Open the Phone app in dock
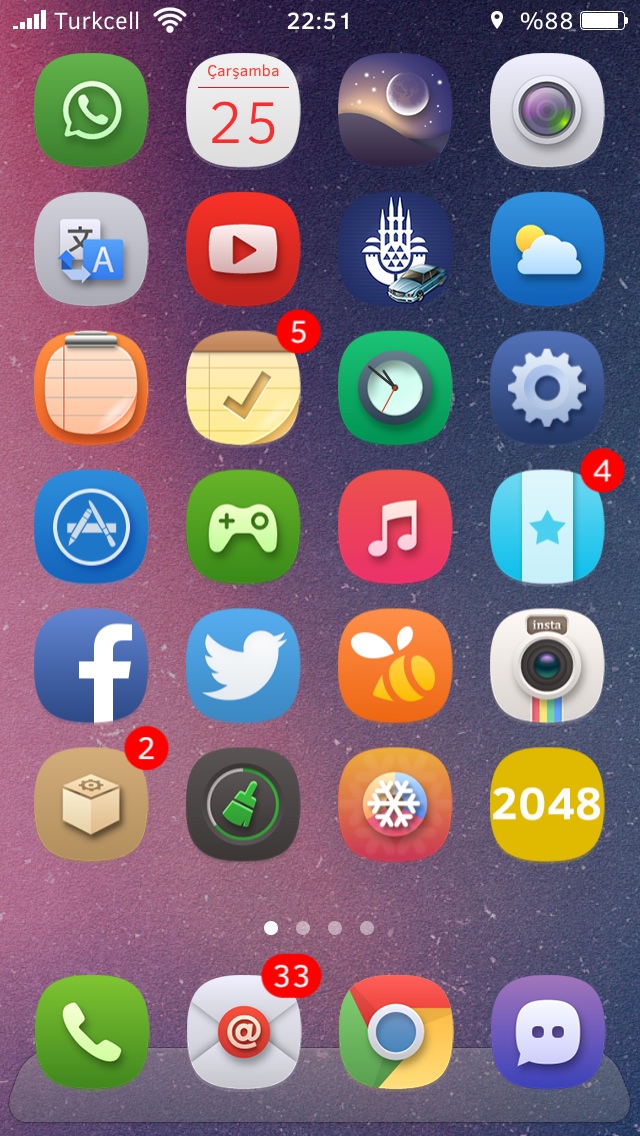The width and height of the screenshot is (640, 1136). tap(91, 1032)
